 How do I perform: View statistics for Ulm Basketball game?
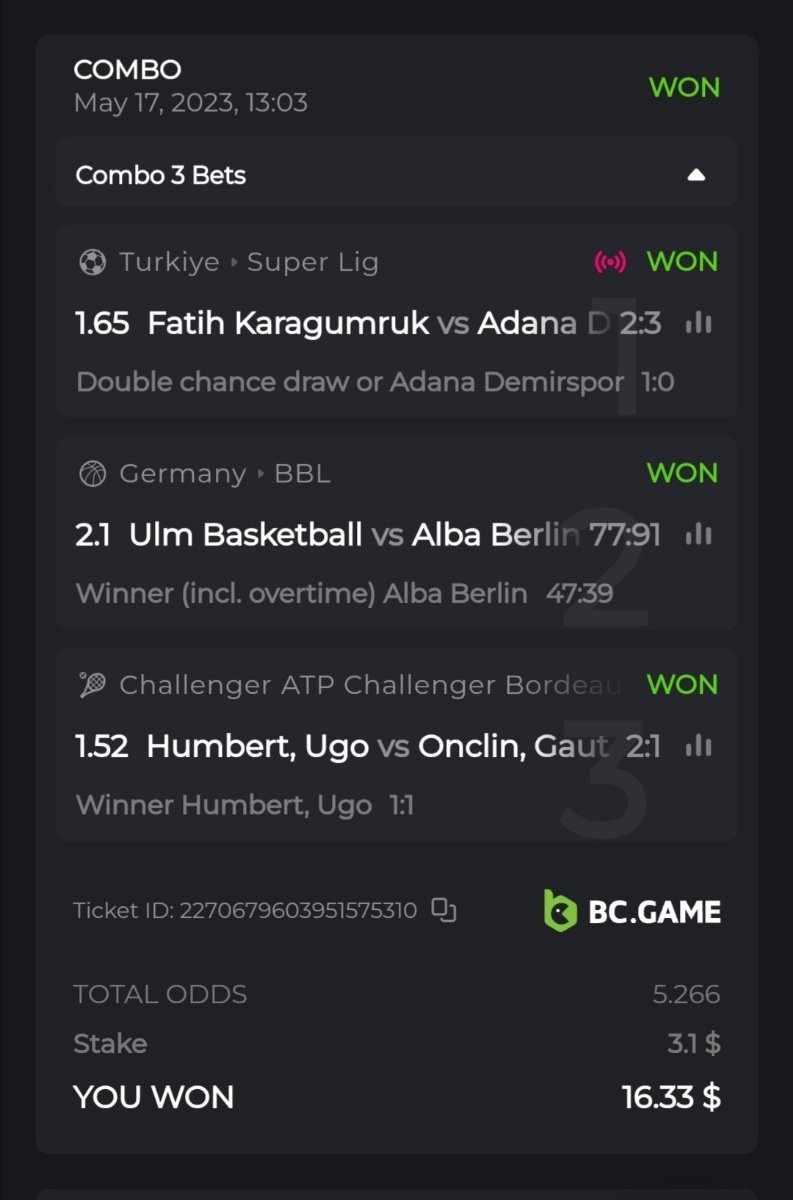pyautogui.click(x=699, y=535)
